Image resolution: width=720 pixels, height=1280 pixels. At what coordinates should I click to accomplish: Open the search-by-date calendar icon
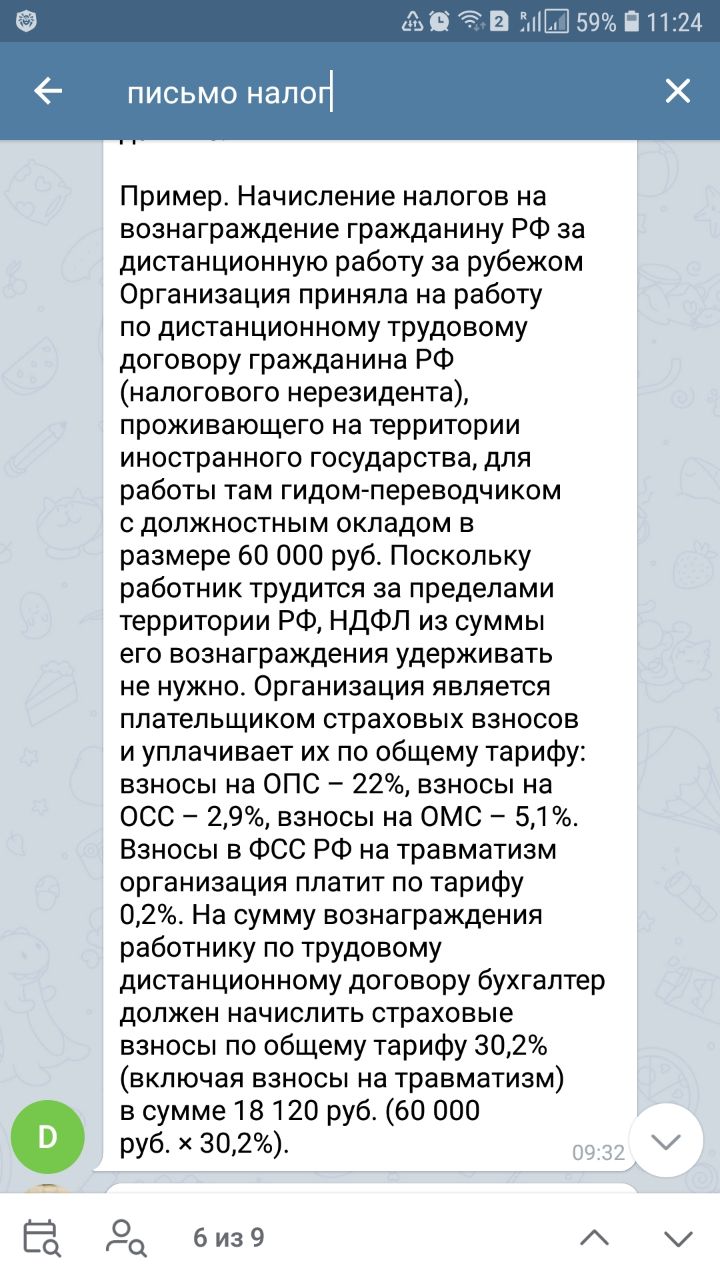point(43,1237)
